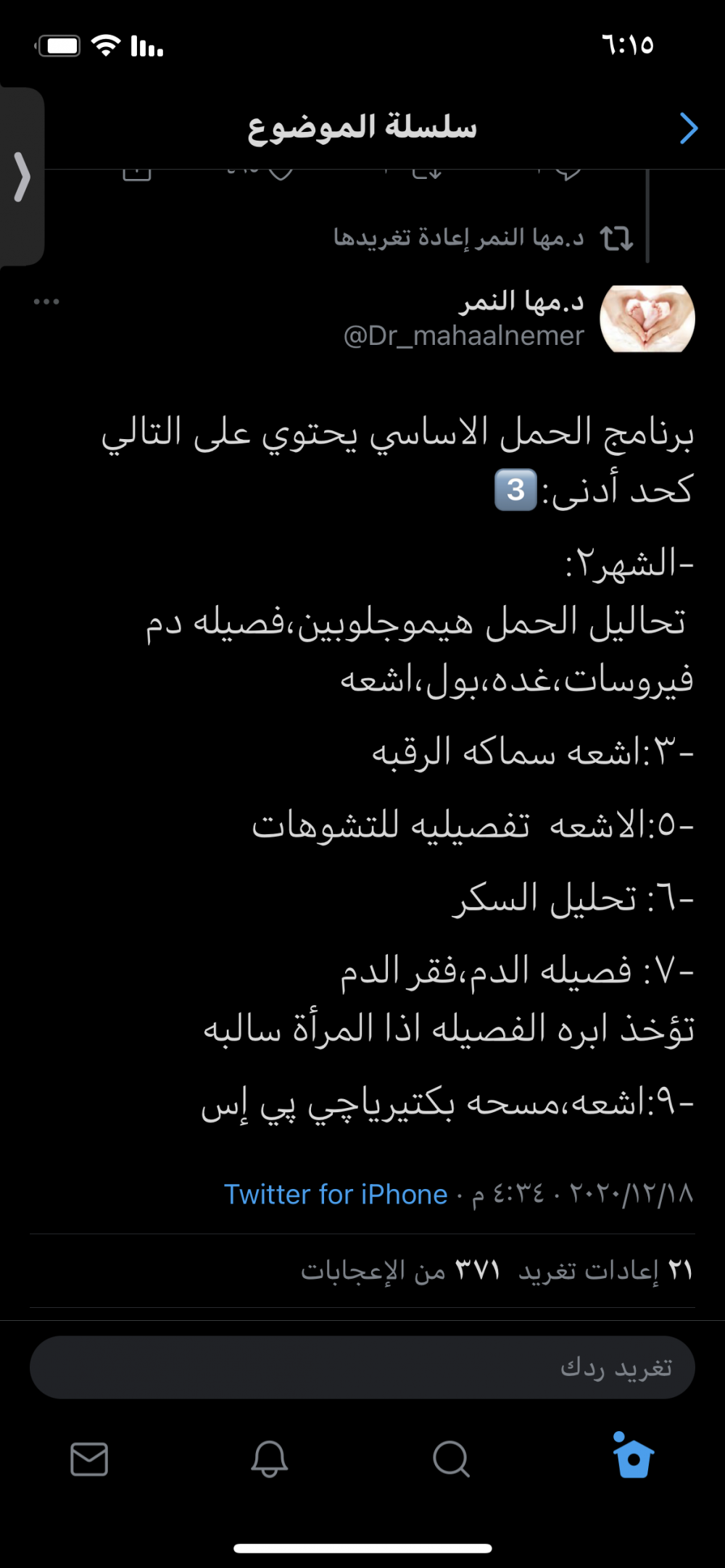Expand the side panel handle
Screen dimensions: 725x1568
pos(22,177)
